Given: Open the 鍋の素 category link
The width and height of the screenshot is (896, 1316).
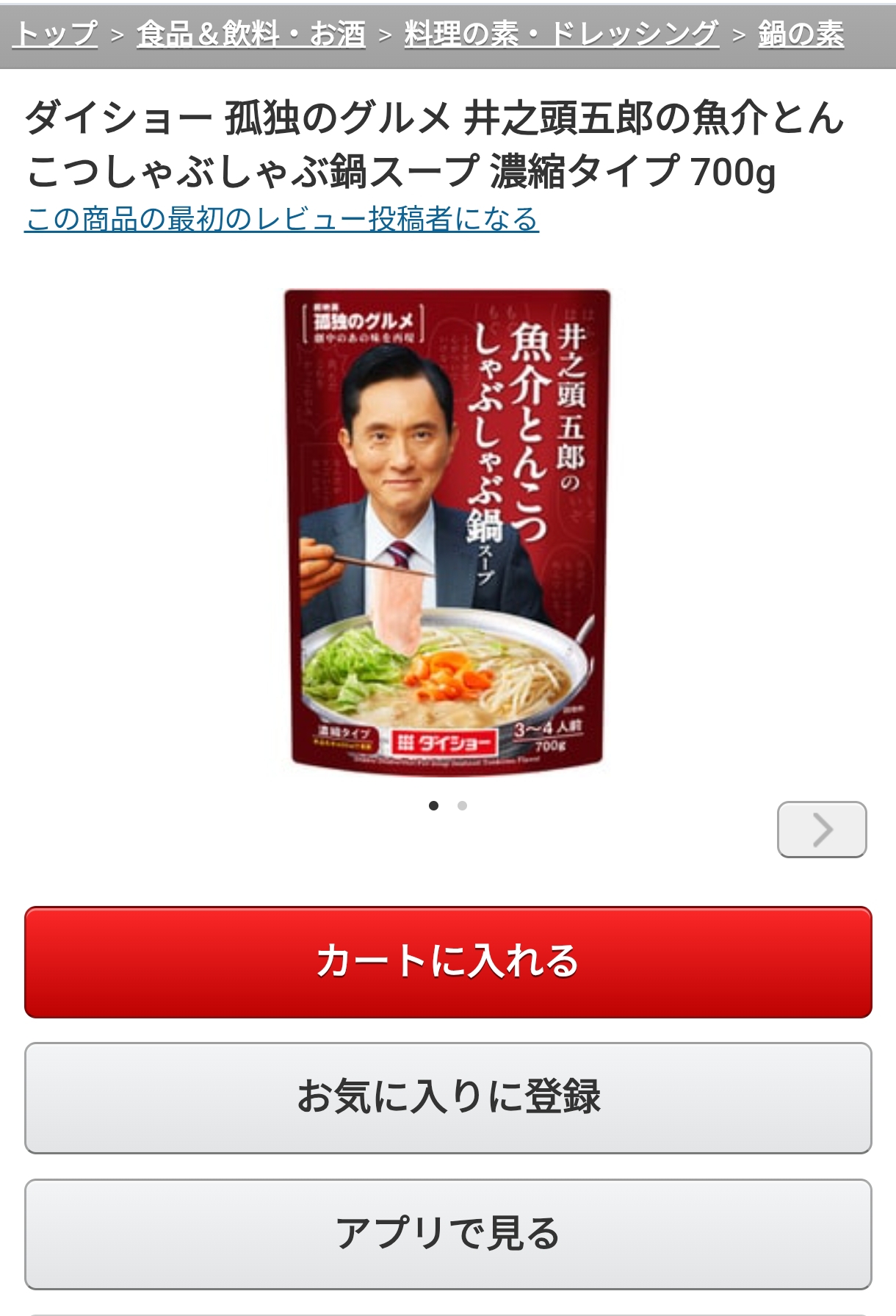Looking at the screenshot, I should [x=801, y=34].
